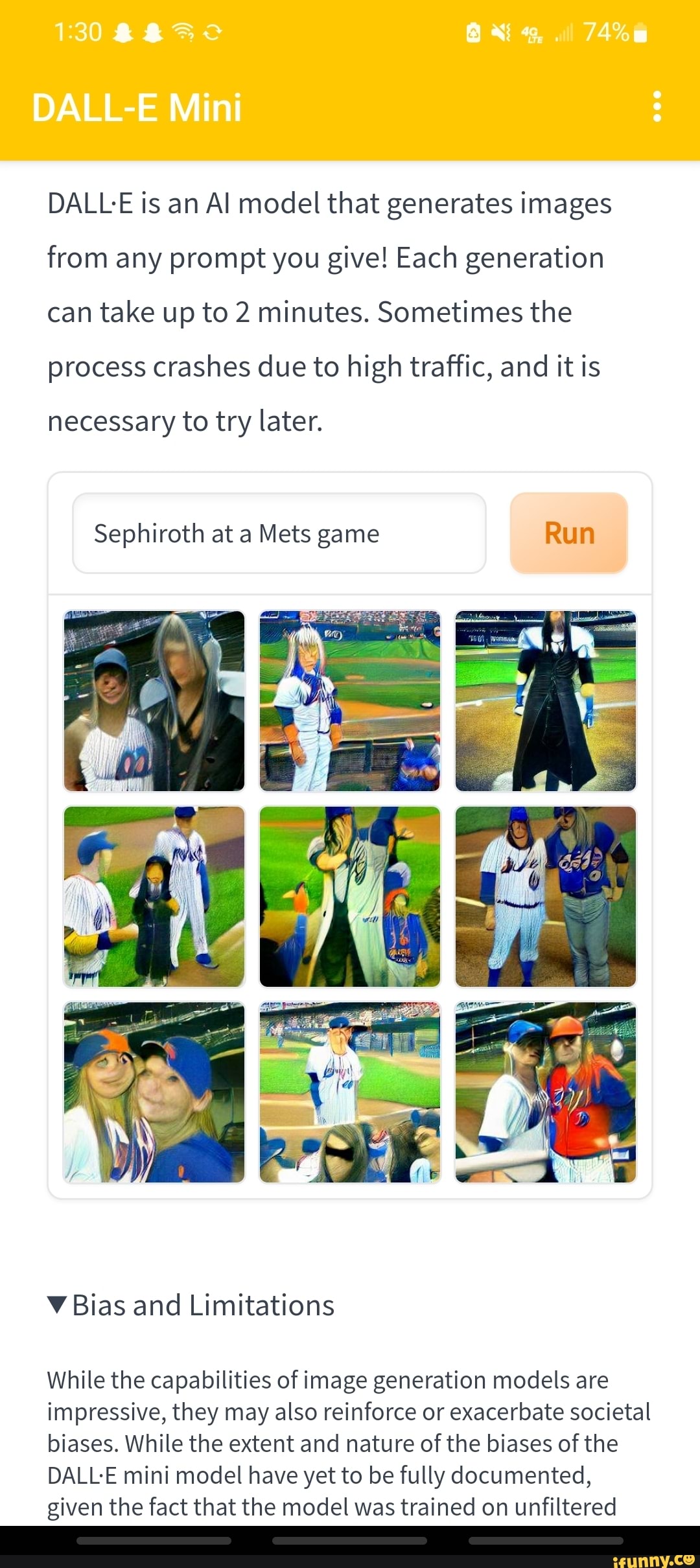Open the image of the black-coated figure on the infield
This screenshot has width=700, height=1568.
point(546,701)
